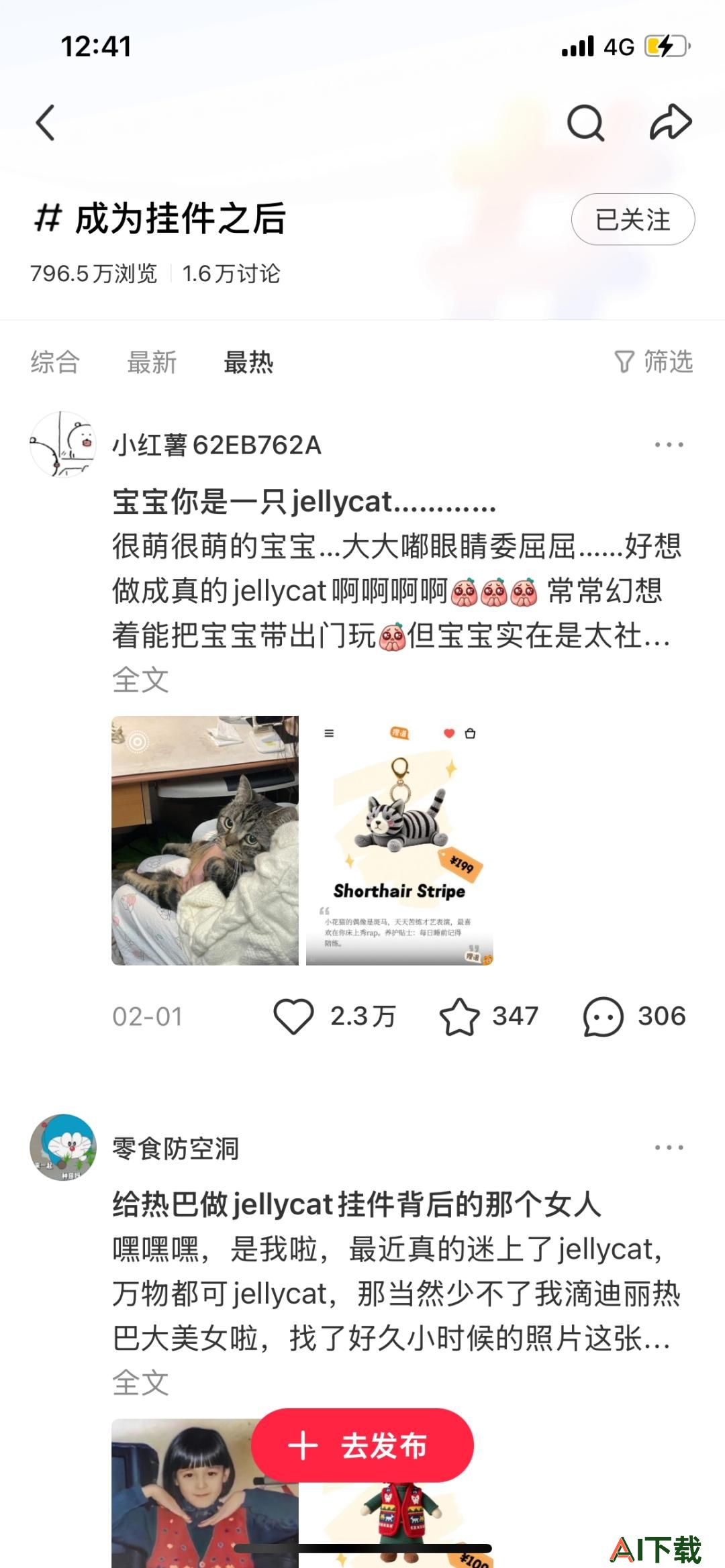725x1568 pixels.
Task: Select the 最热 tab
Action: tap(248, 362)
